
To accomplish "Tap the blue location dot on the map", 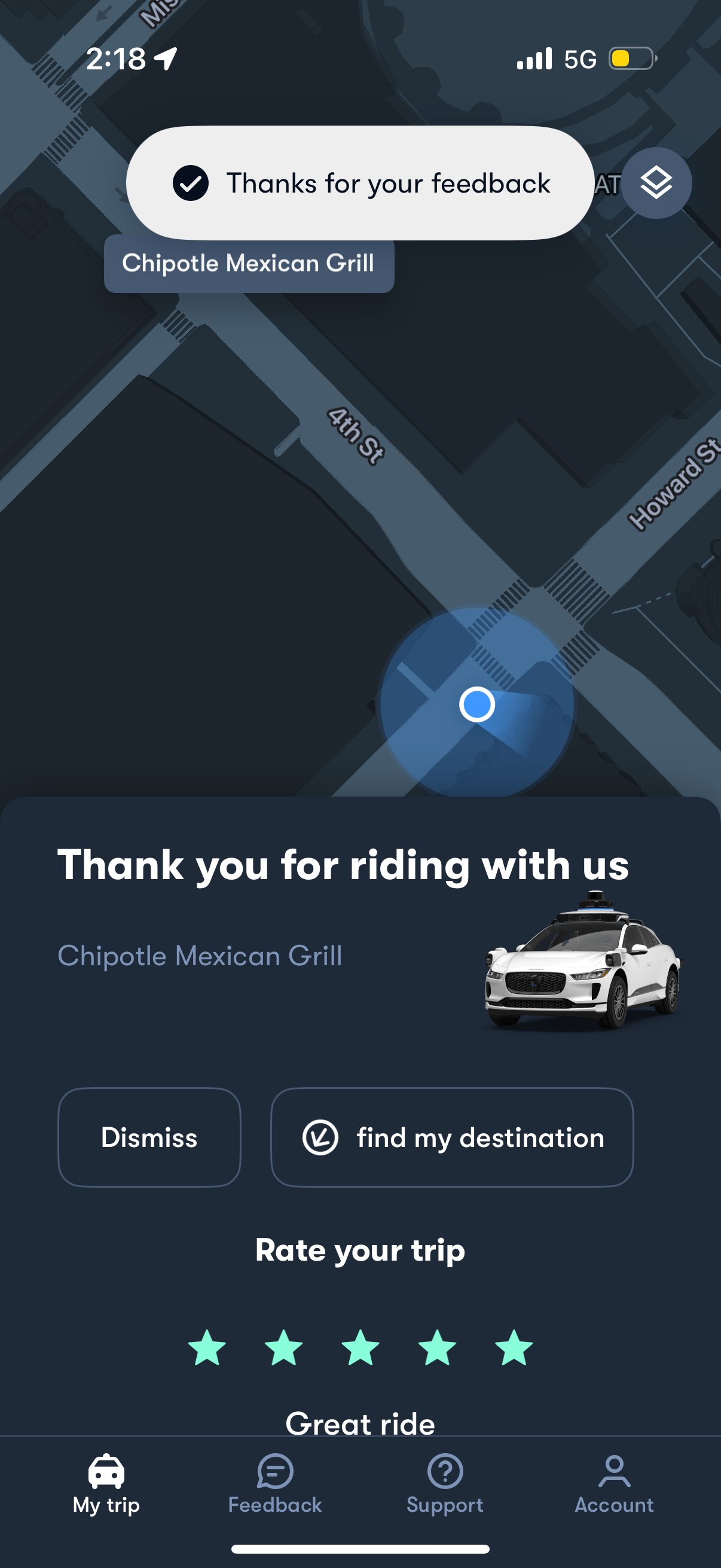I will [x=477, y=703].
